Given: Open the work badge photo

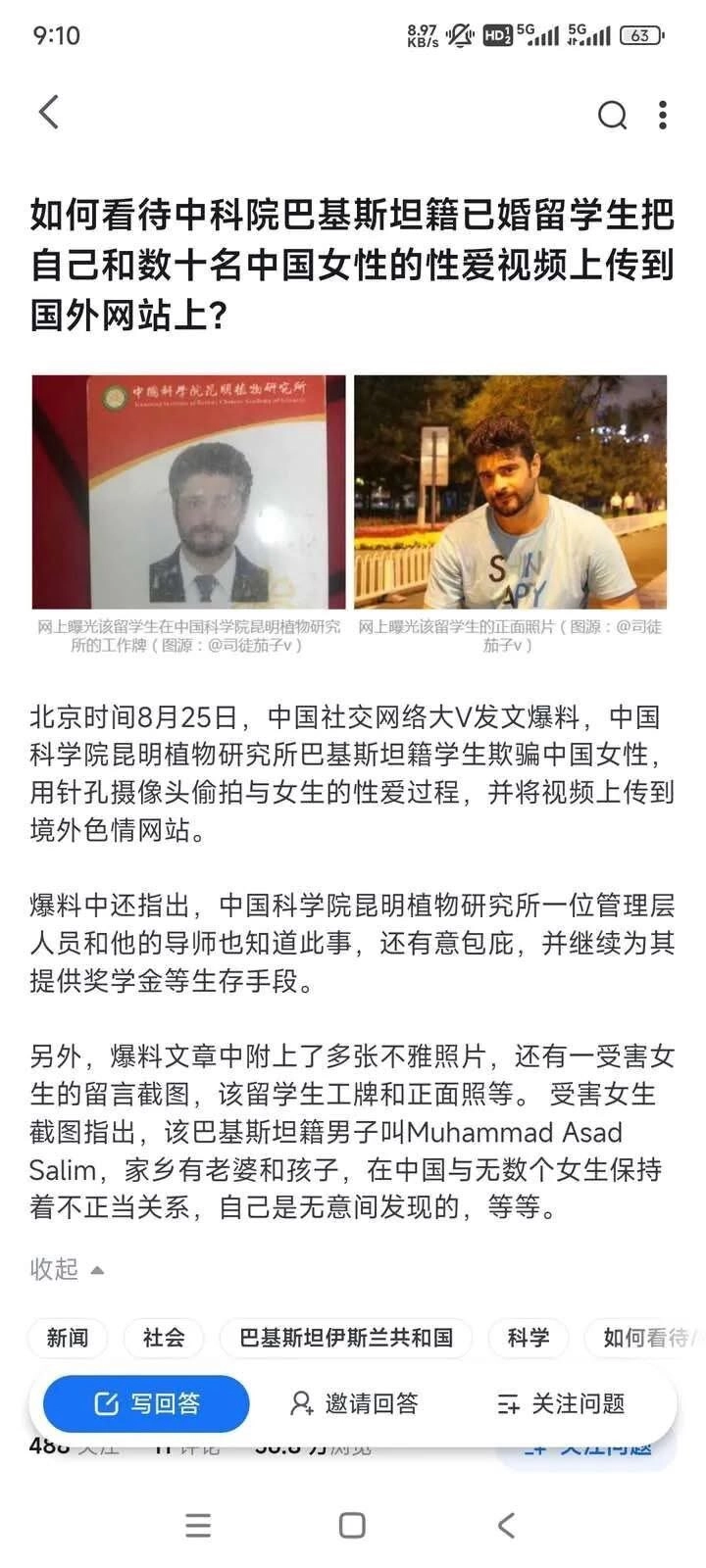Looking at the screenshot, I should click(x=188, y=492).
